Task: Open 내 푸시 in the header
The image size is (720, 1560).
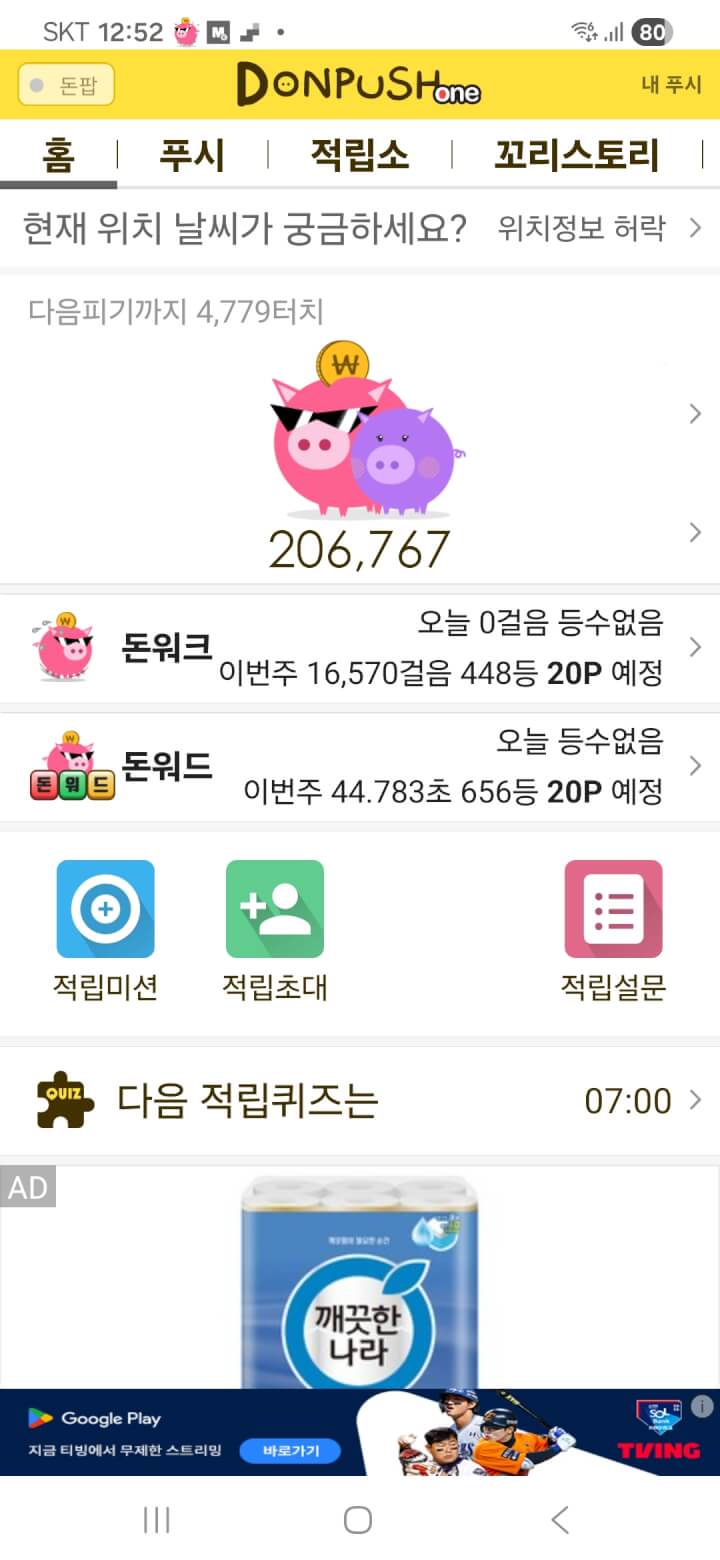Action: (x=671, y=85)
